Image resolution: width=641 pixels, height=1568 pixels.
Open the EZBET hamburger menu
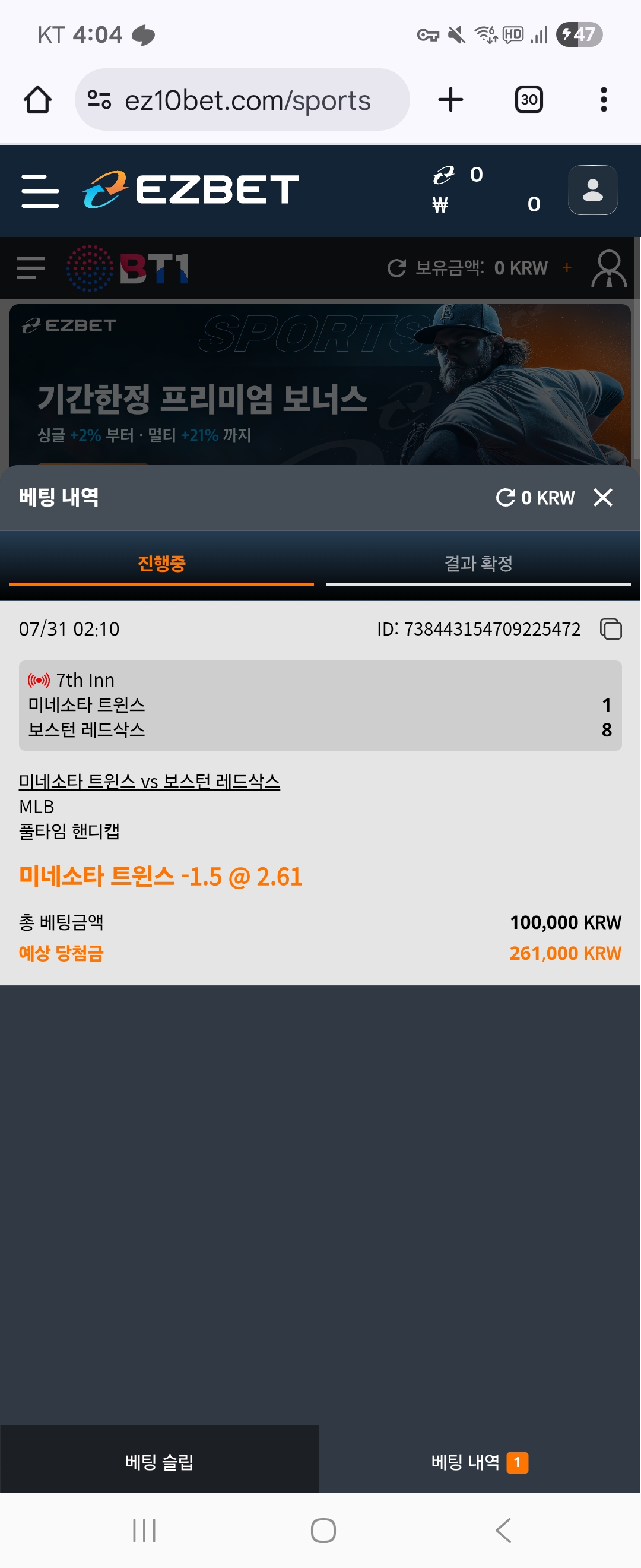(x=40, y=191)
